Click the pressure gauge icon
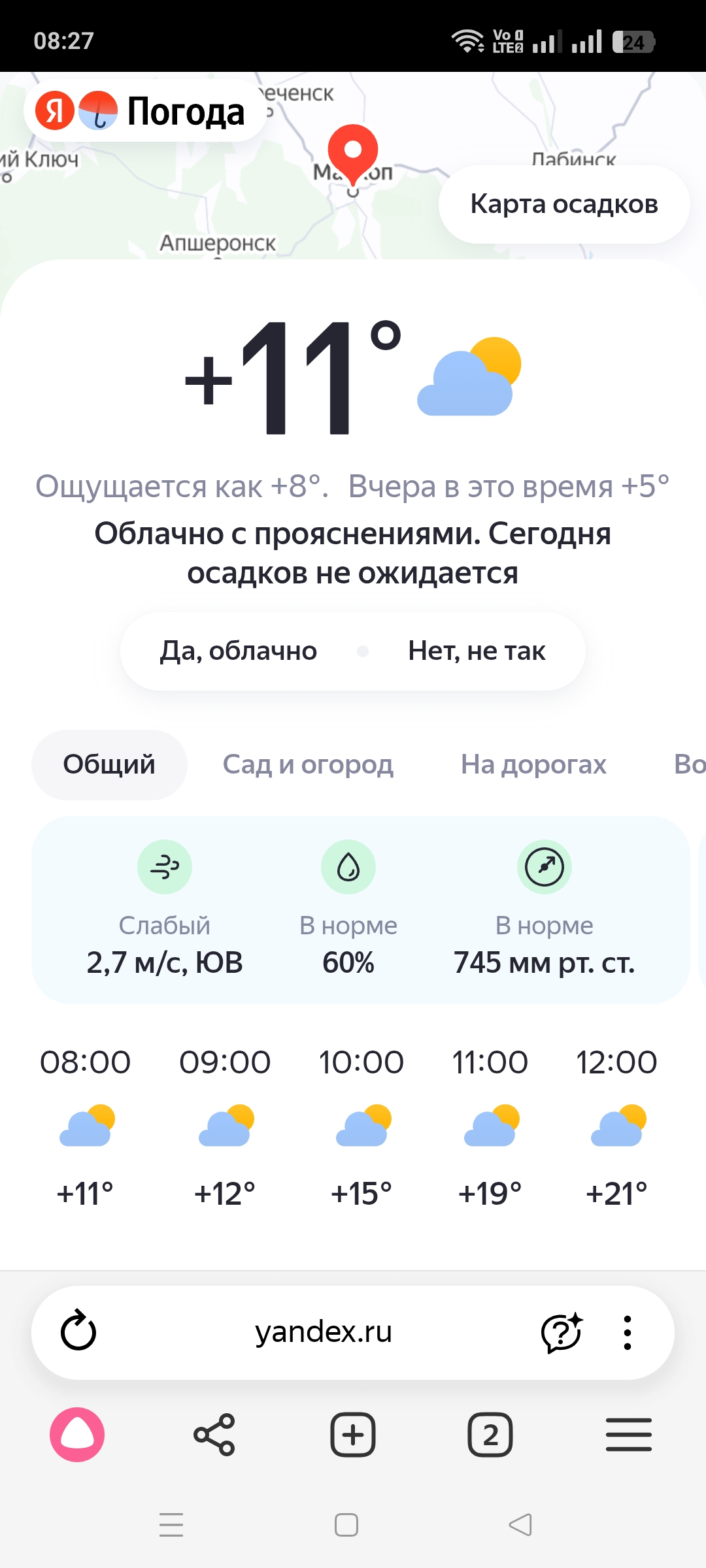706x1568 pixels. pyautogui.click(x=545, y=867)
